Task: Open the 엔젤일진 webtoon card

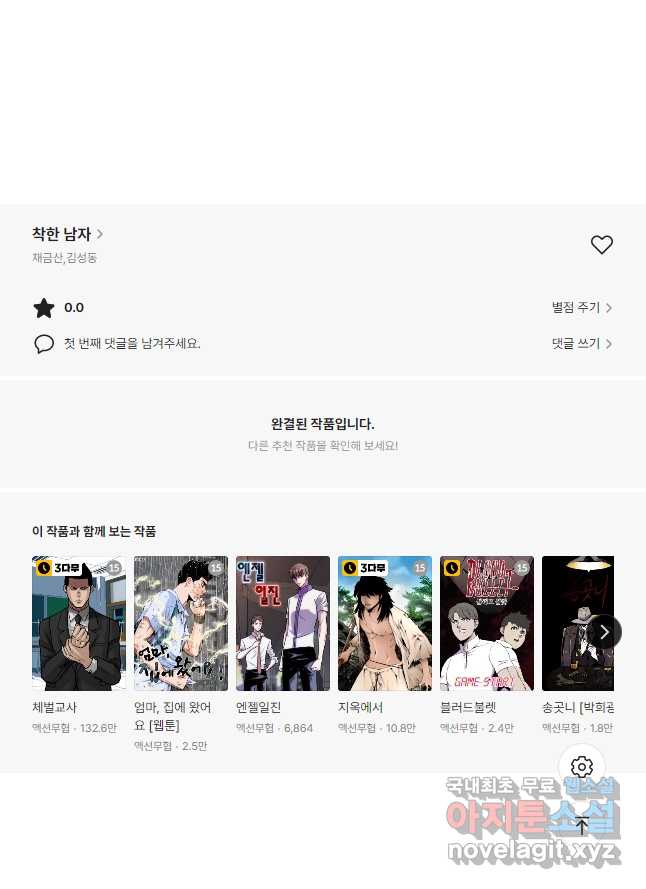Action: 283,623
